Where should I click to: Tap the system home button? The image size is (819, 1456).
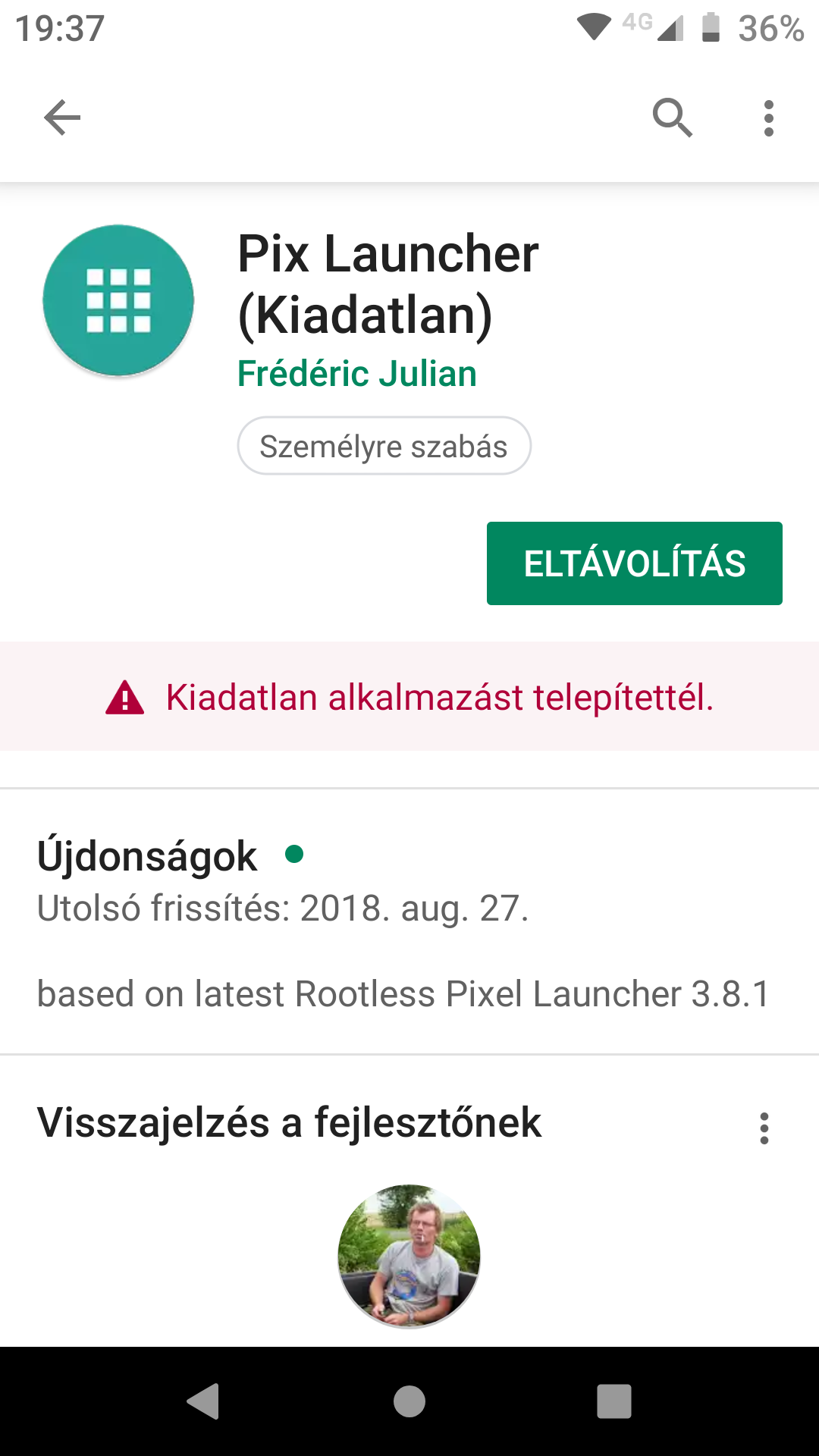point(409,1401)
